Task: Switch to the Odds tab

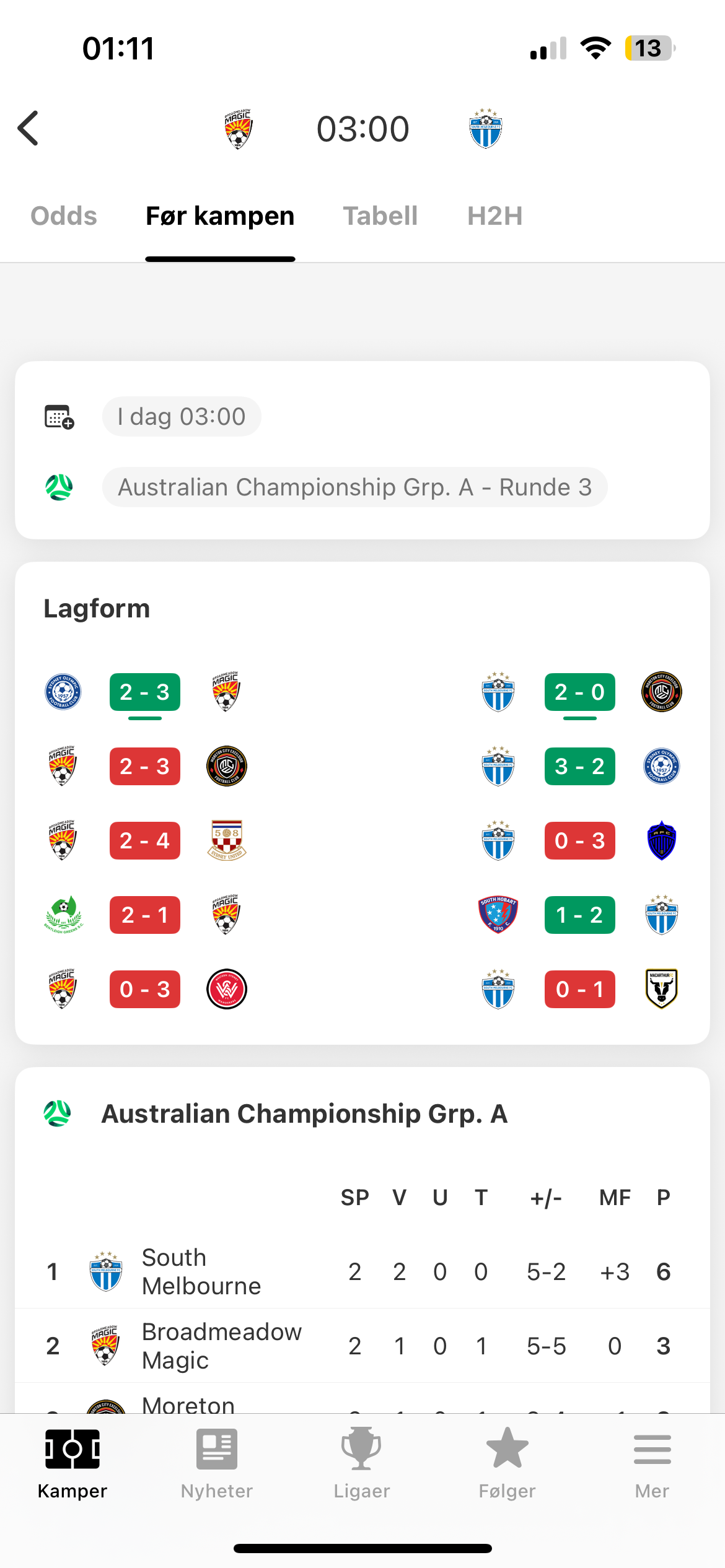Action: 64,216
